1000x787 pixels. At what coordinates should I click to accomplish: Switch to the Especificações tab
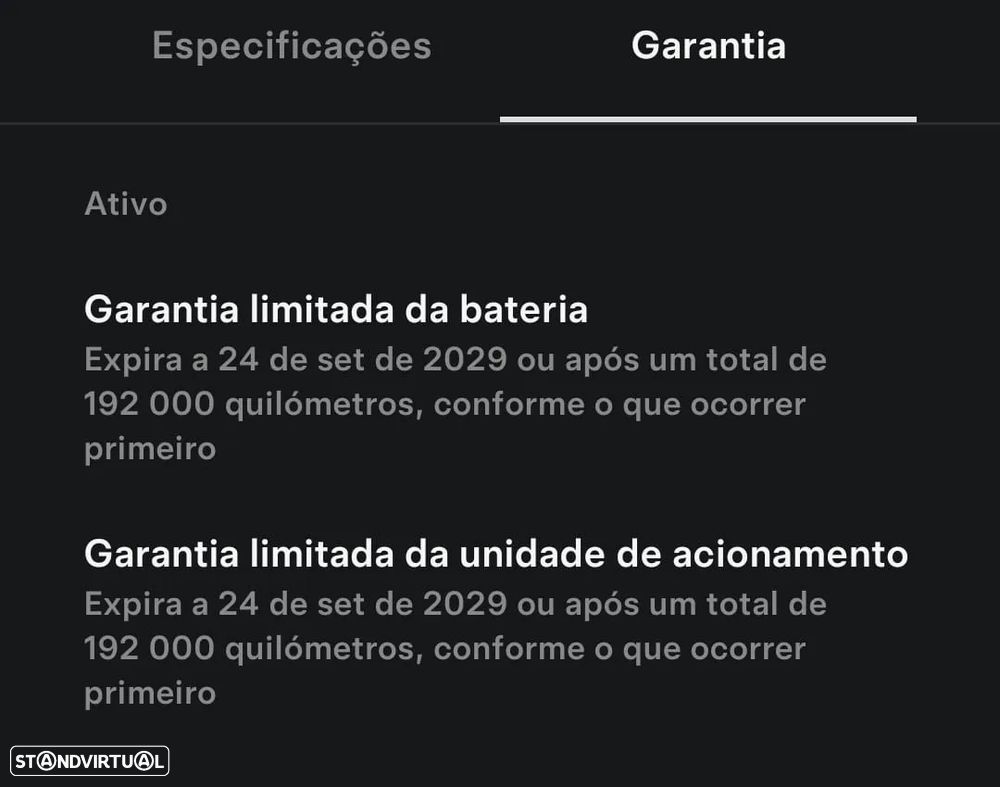pyautogui.click(x=291, y=47)
